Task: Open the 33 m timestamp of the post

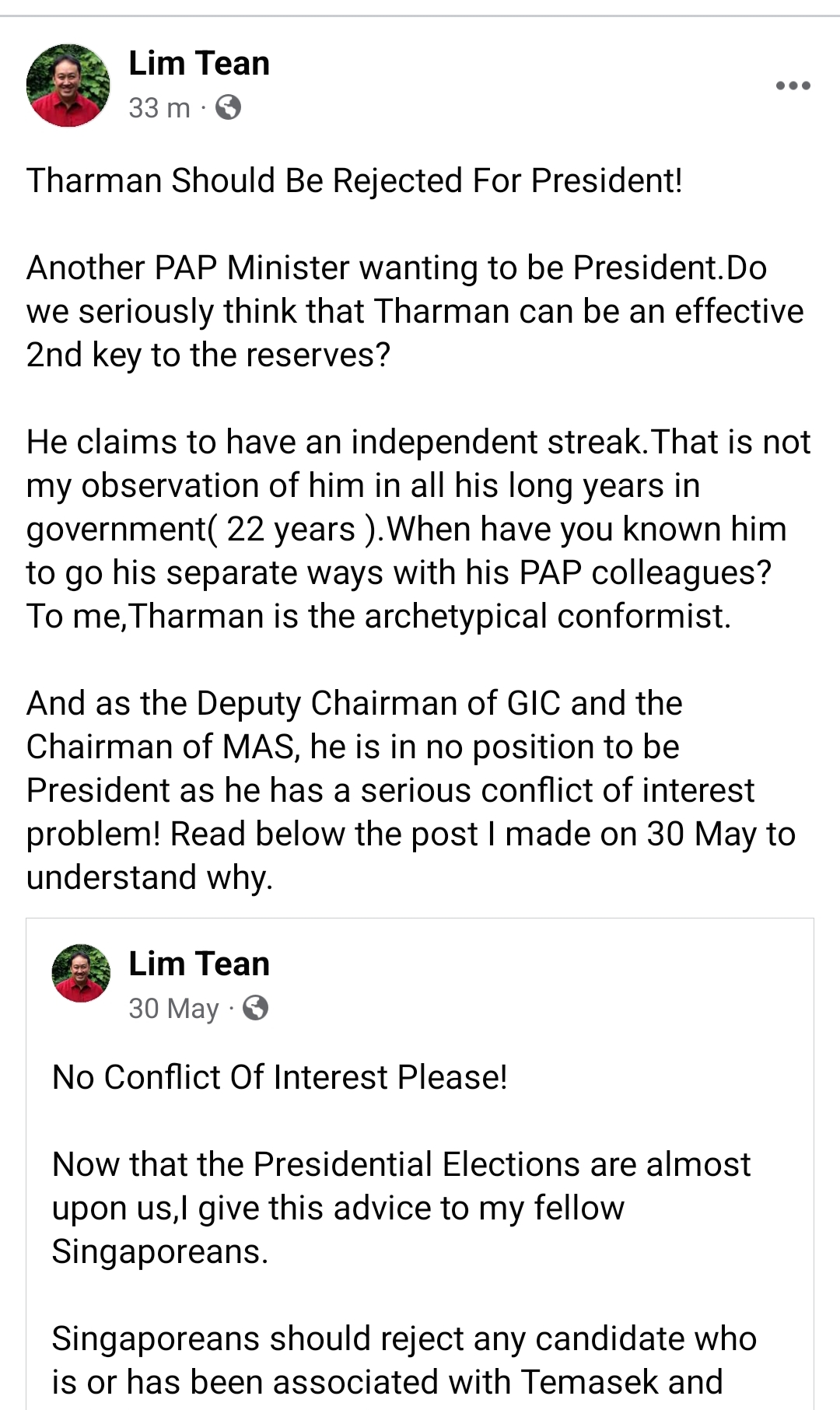Action: [159, 107]
